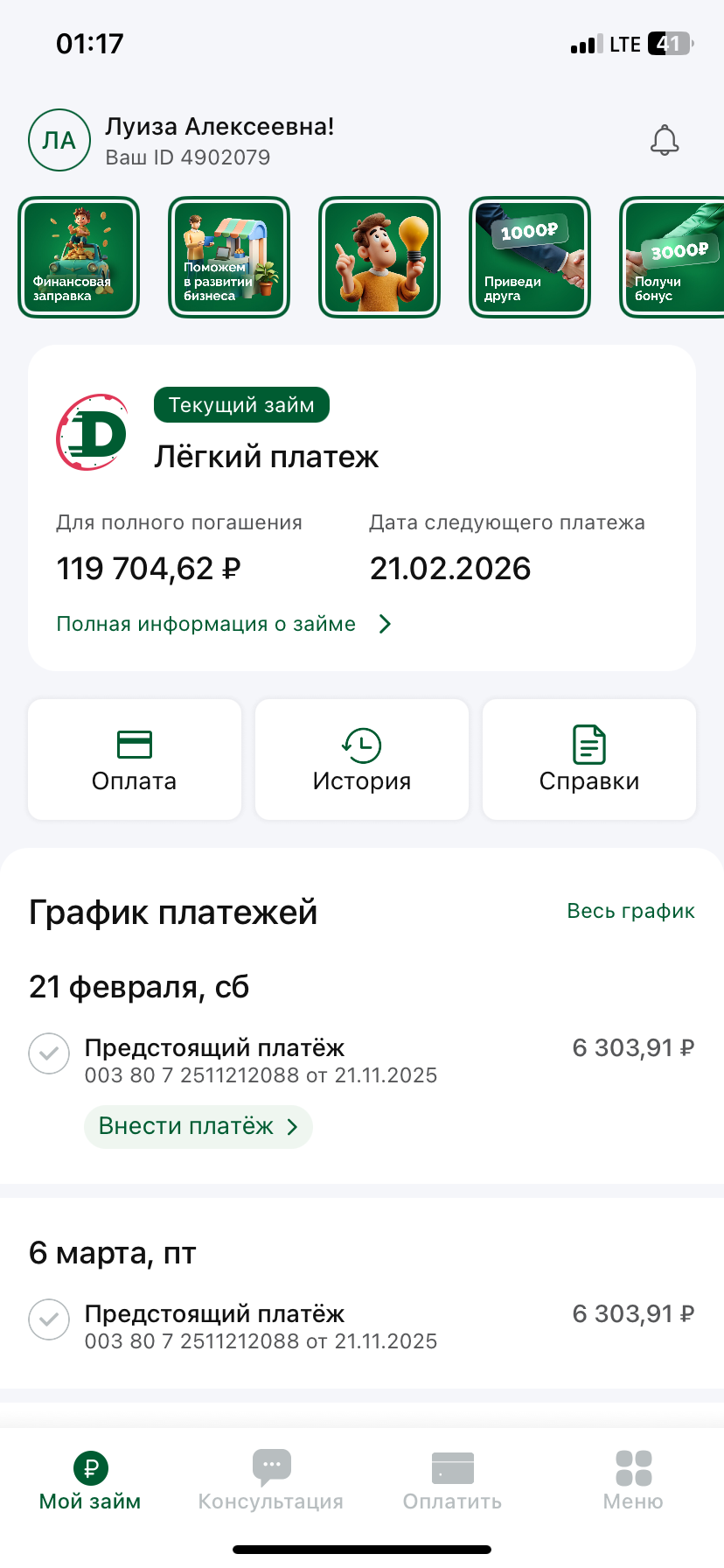The width and height of the screenshot is (724, 1568).
Task: Expand Полная информация о займе via chevron
Action: 385,623
